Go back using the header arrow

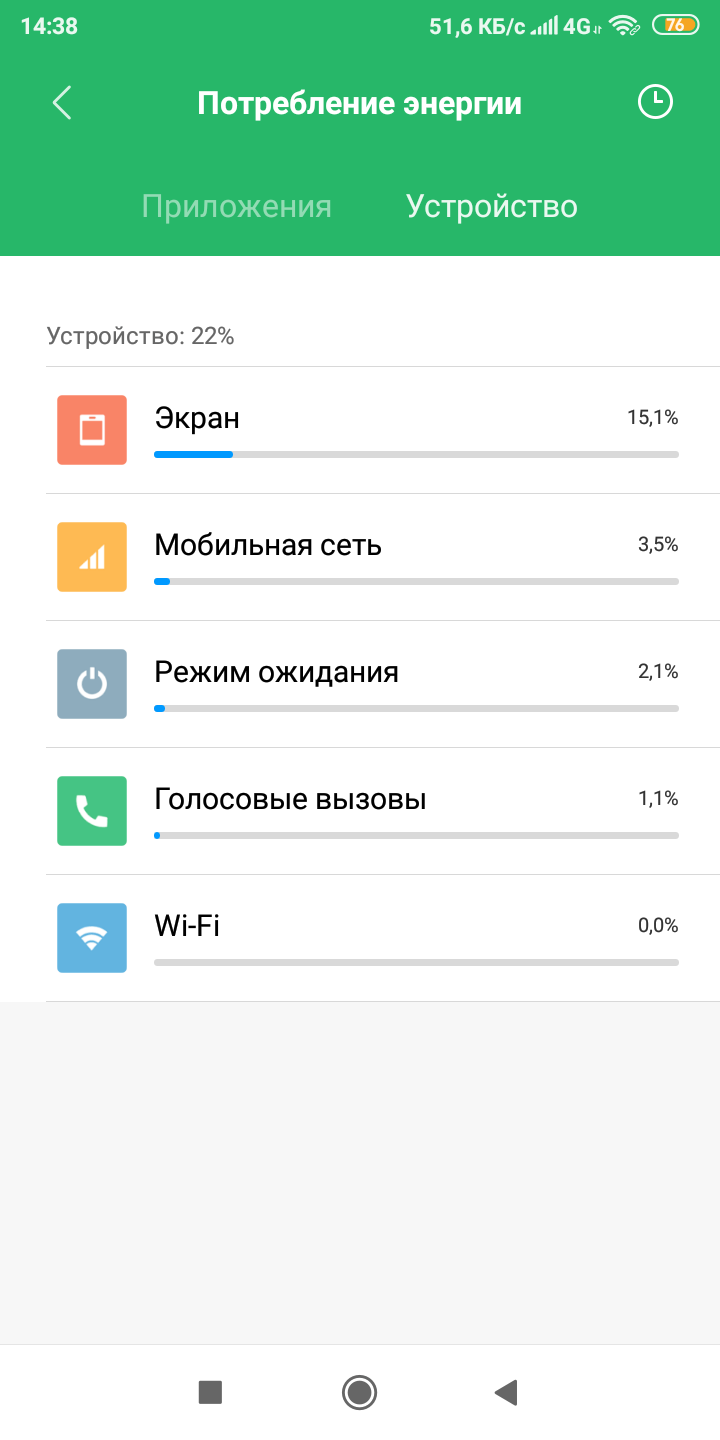click(x=62, y=103)
